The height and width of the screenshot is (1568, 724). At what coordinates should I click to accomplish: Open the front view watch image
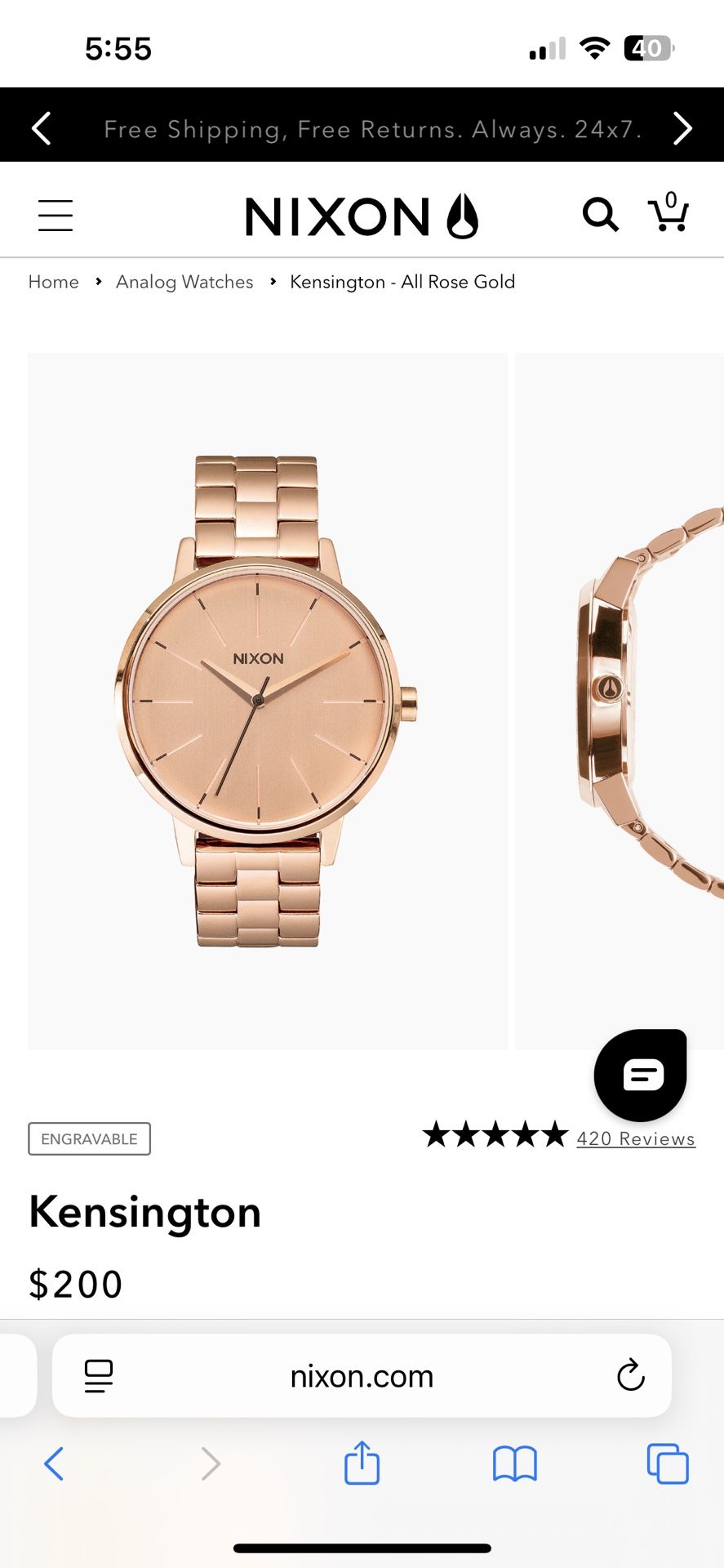(x=268, y=701)
